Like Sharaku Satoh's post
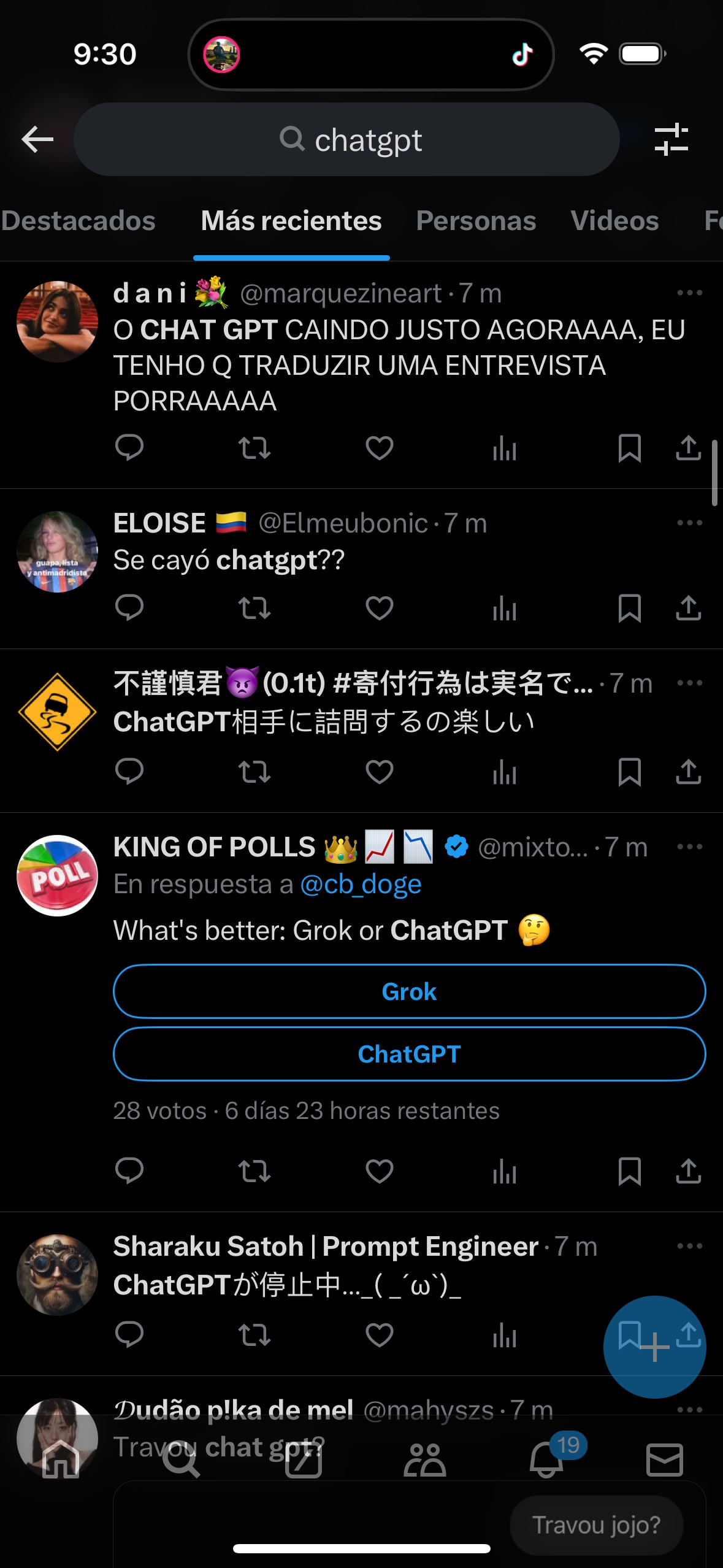 [380, 1335]
